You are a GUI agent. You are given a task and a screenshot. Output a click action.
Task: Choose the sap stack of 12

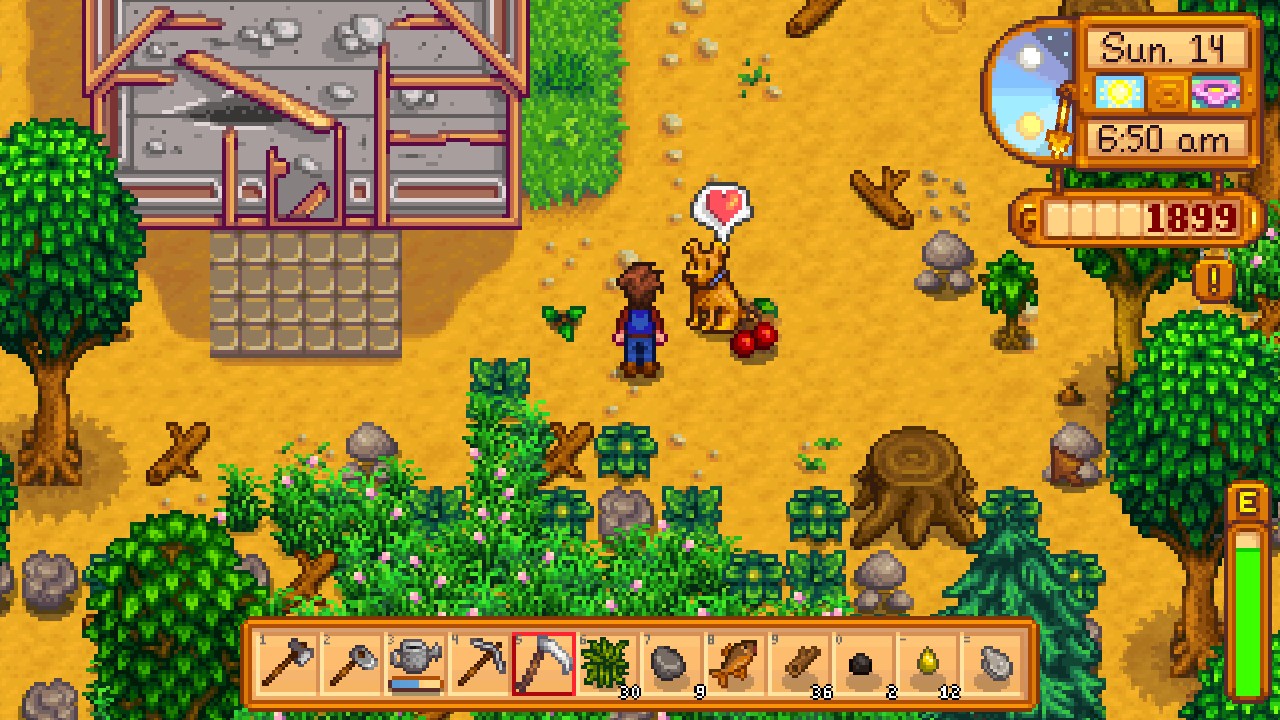[928, 663]
